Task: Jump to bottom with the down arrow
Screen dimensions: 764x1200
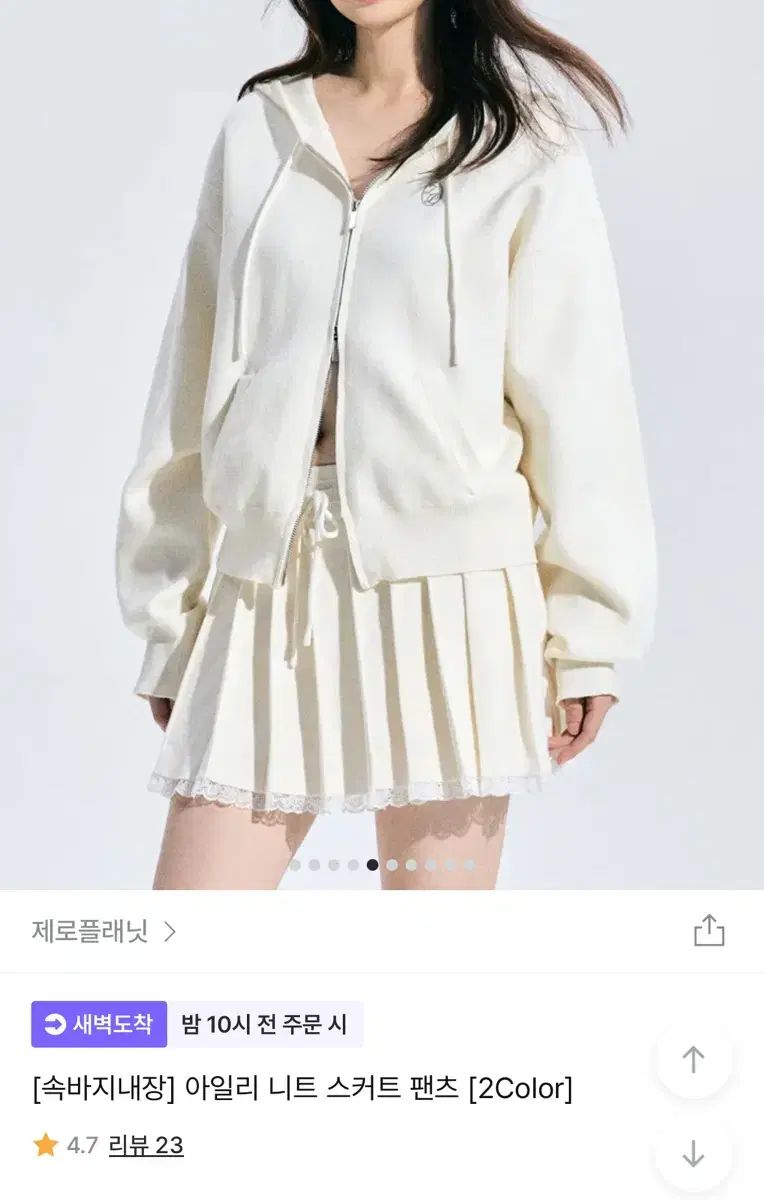Action: (x=693, y=1154)
